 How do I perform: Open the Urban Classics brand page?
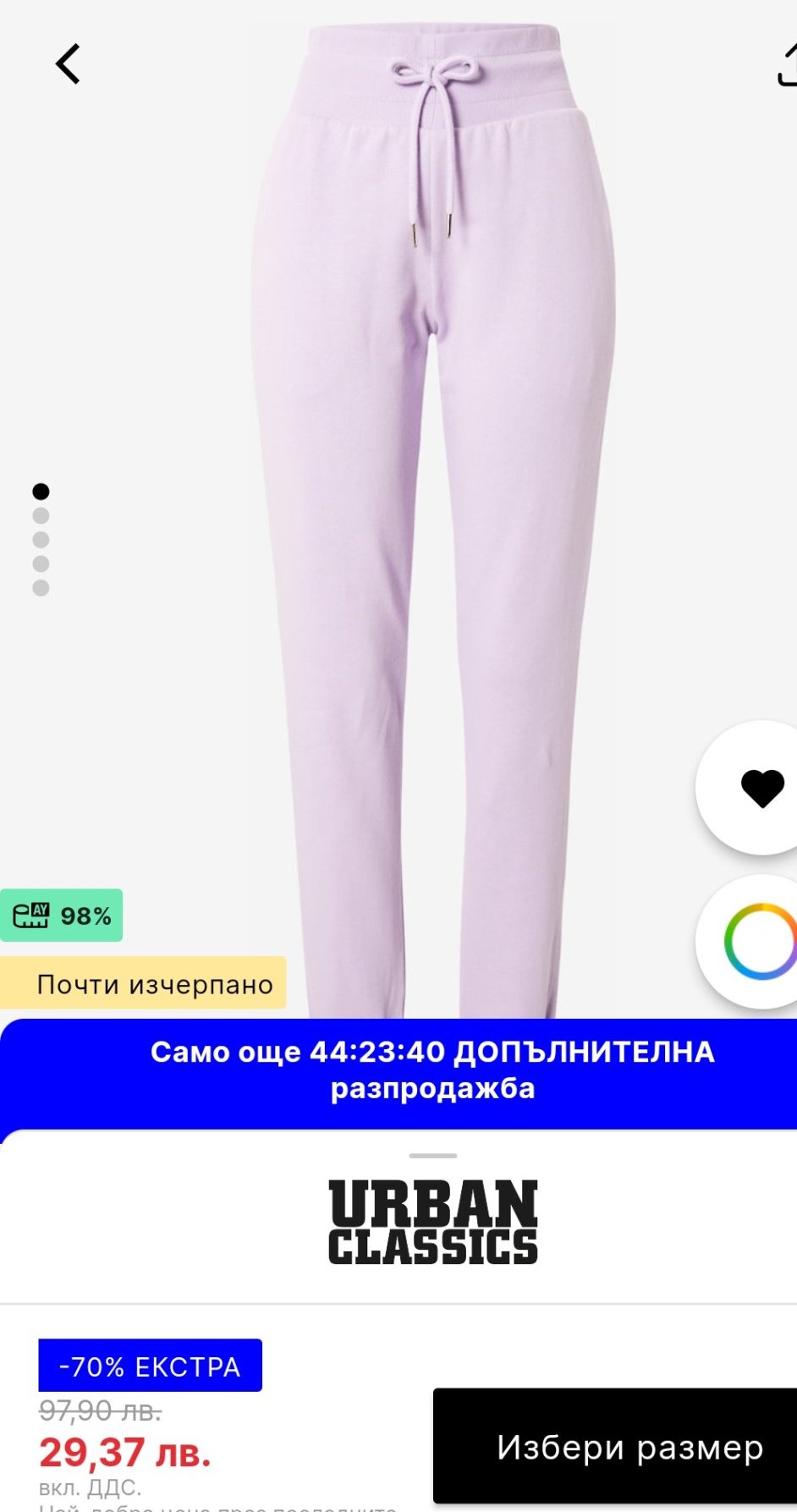[x=432, y=1223]
